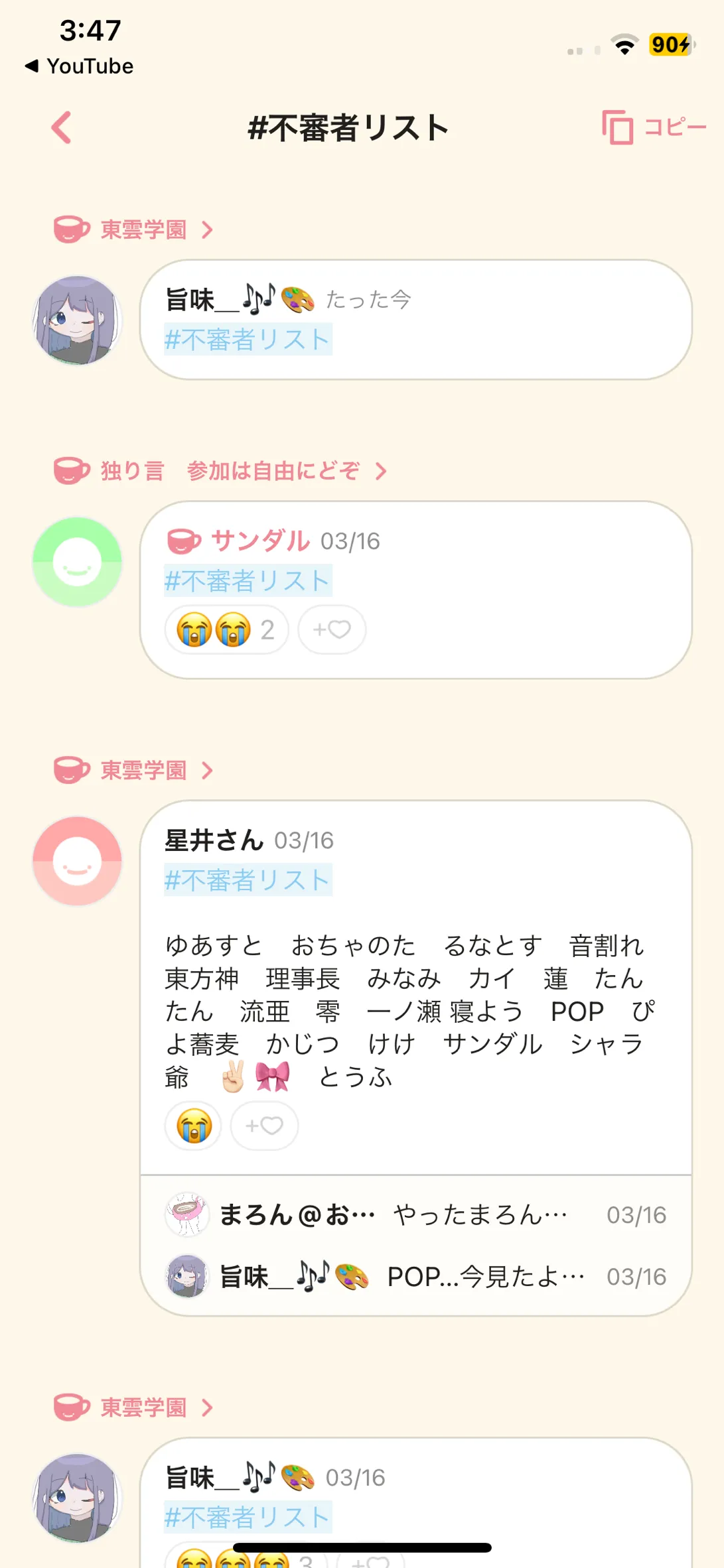724x1568 pixels.
Task: Add a reaction to 星井さん's post
Action: [264, 1126]
